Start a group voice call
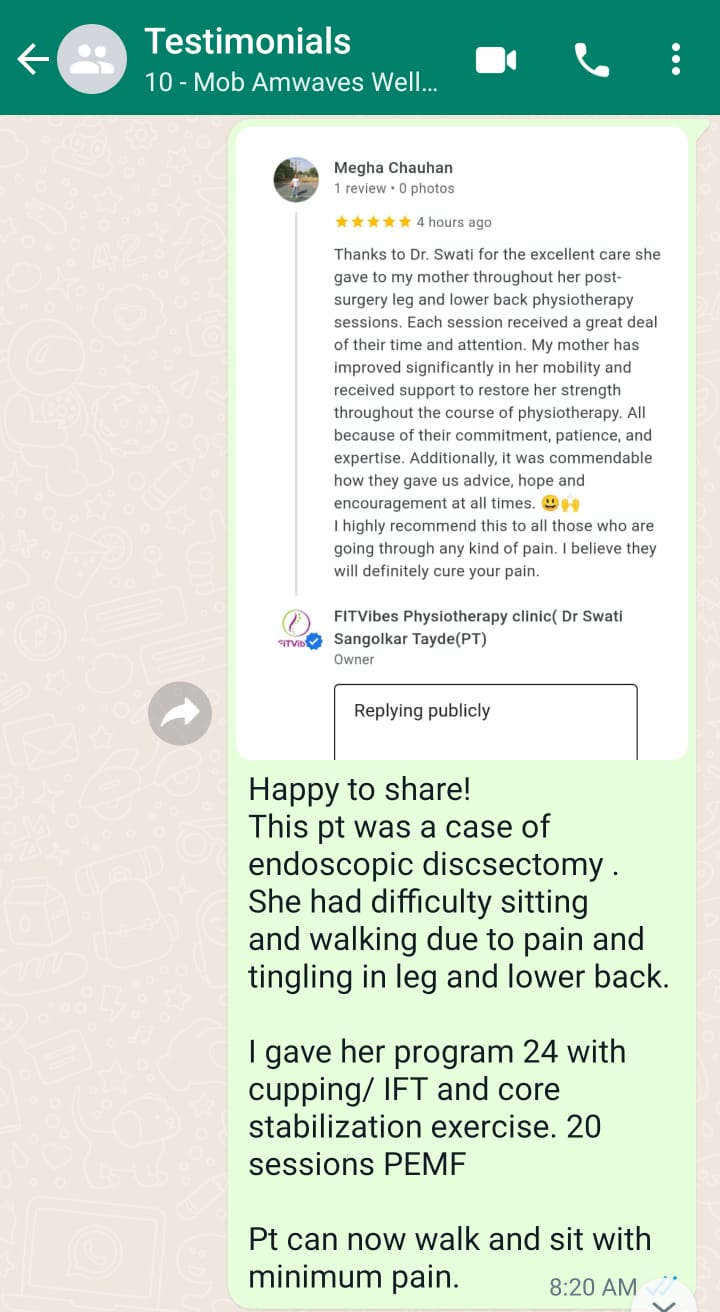This screenshot has width=720, height=1312. coord(591,60)
